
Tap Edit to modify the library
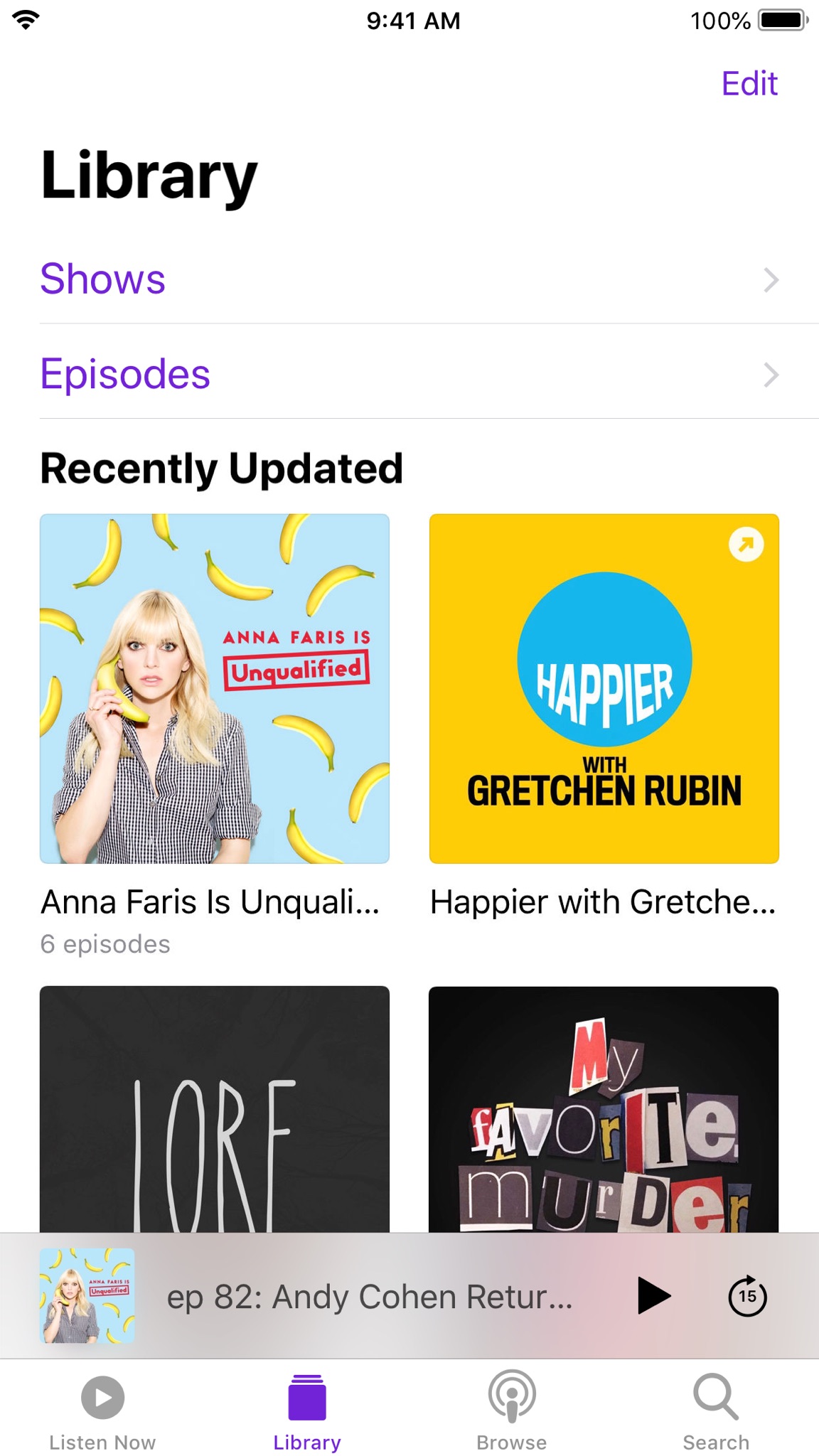tap(749, 84)
